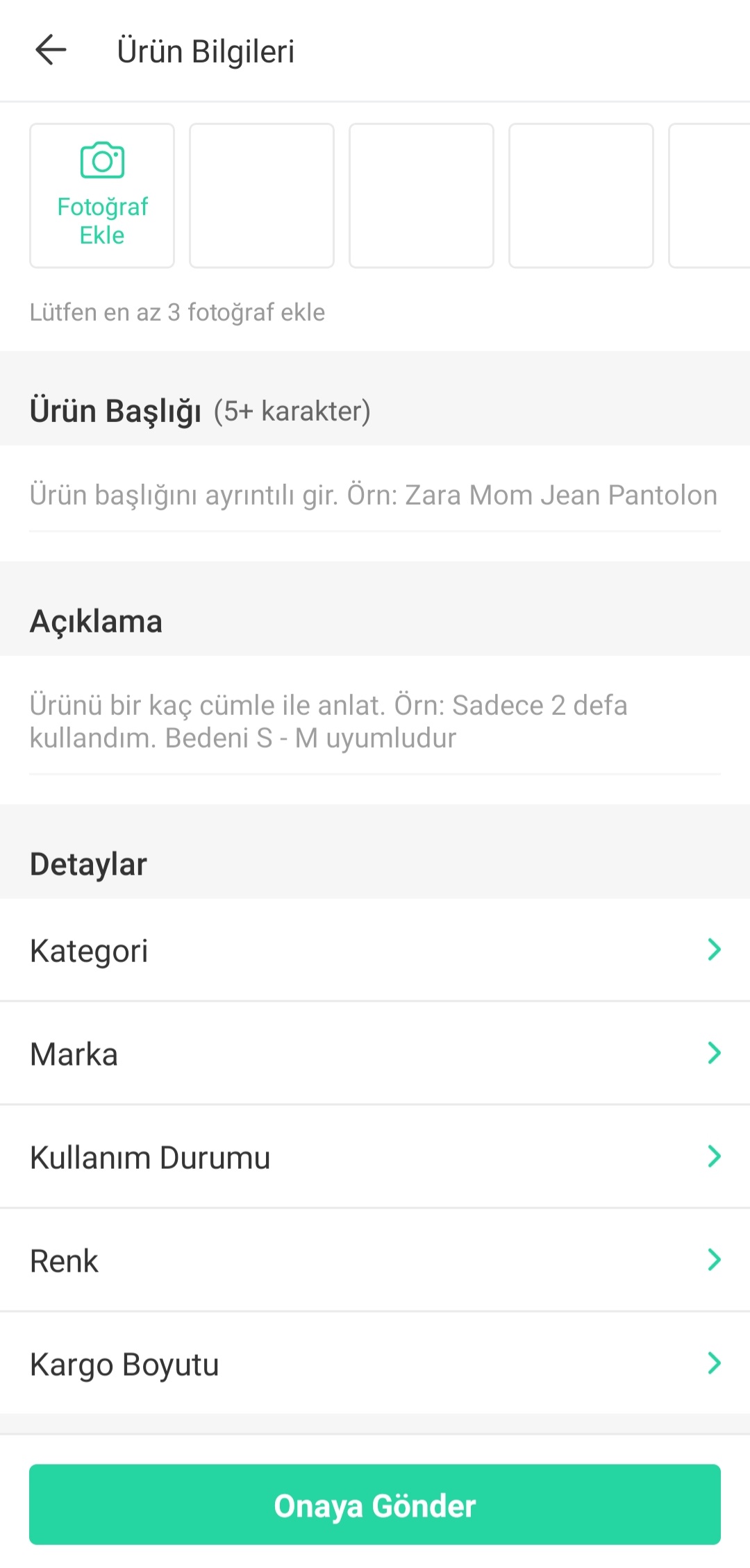
Task: Open the Kategori selection
Action: 375,950
